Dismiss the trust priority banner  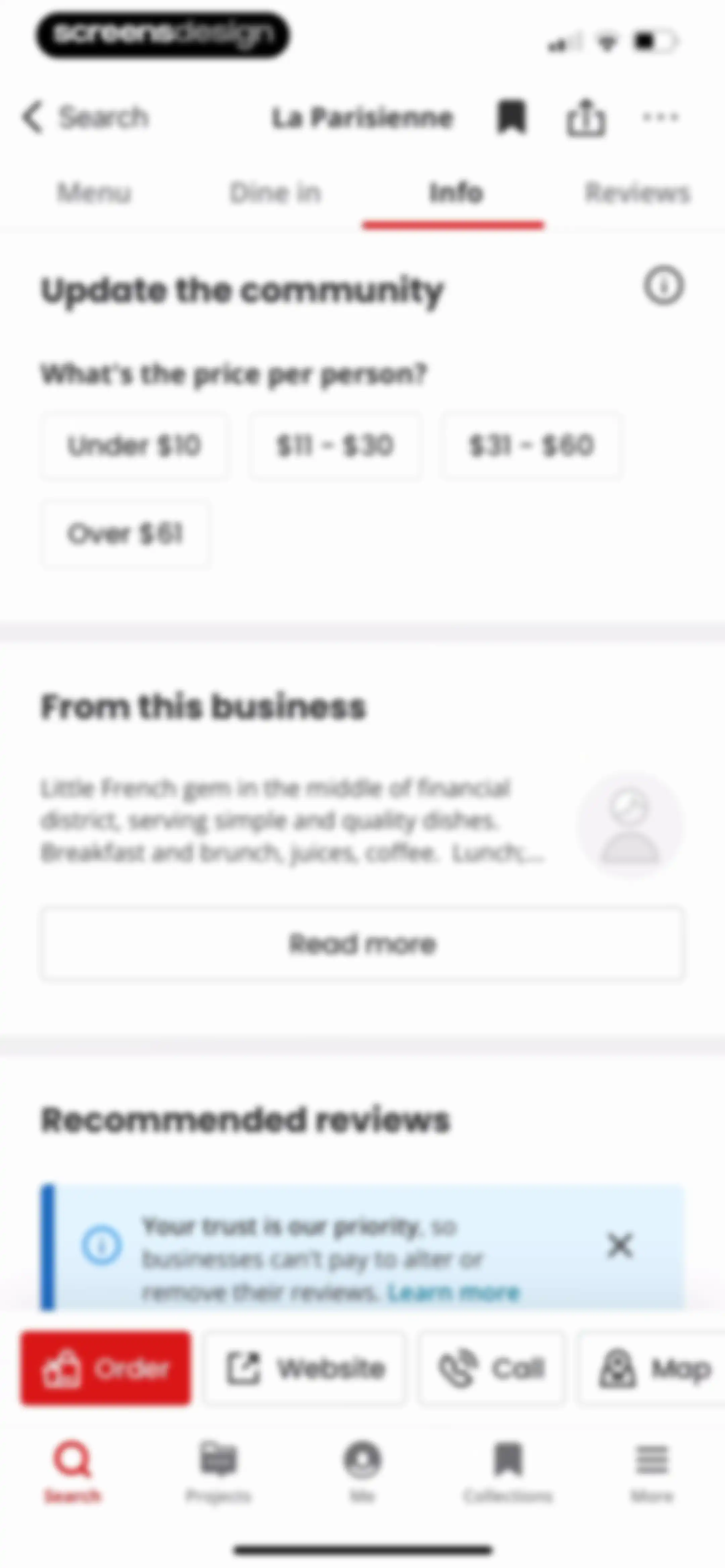[x=620, y=1245]
